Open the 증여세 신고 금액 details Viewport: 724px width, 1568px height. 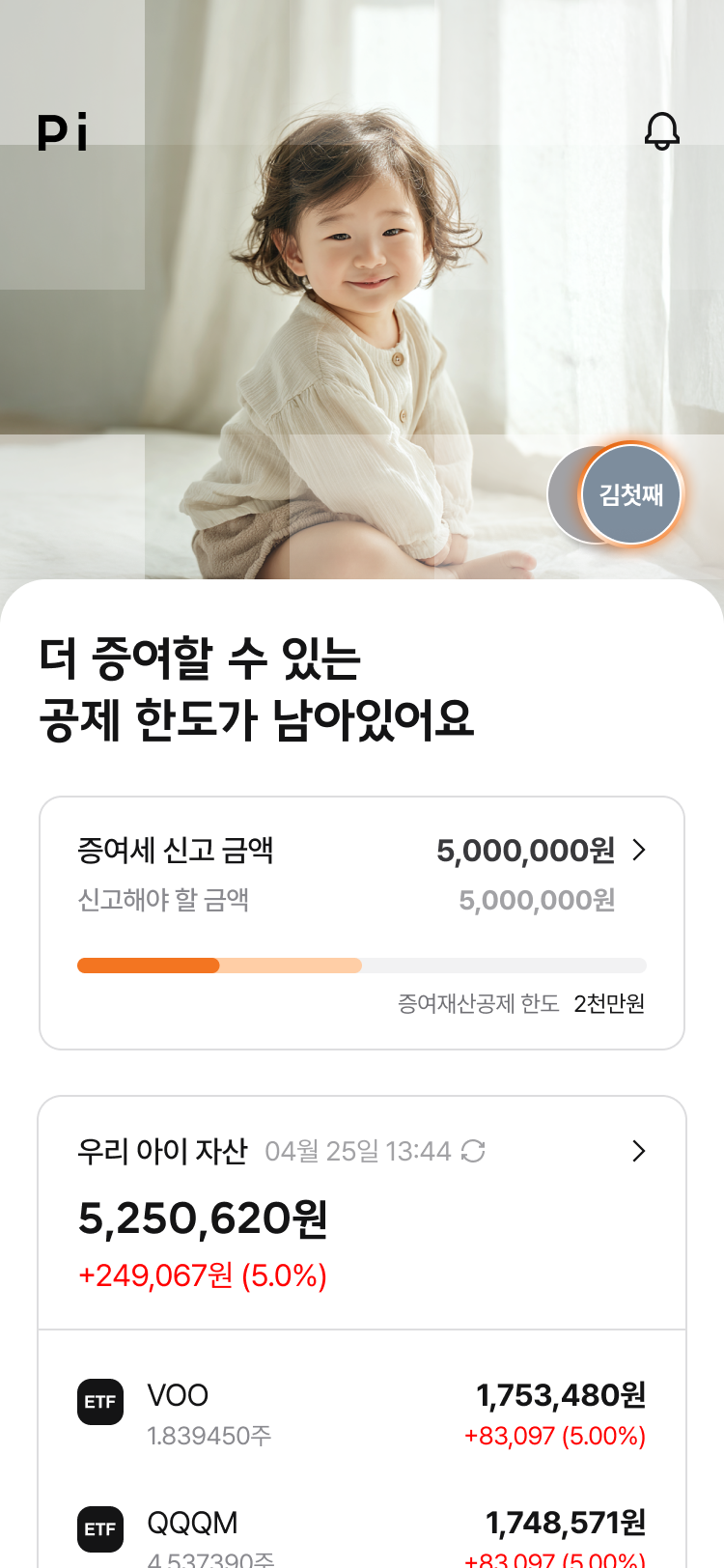pos(638,850)
